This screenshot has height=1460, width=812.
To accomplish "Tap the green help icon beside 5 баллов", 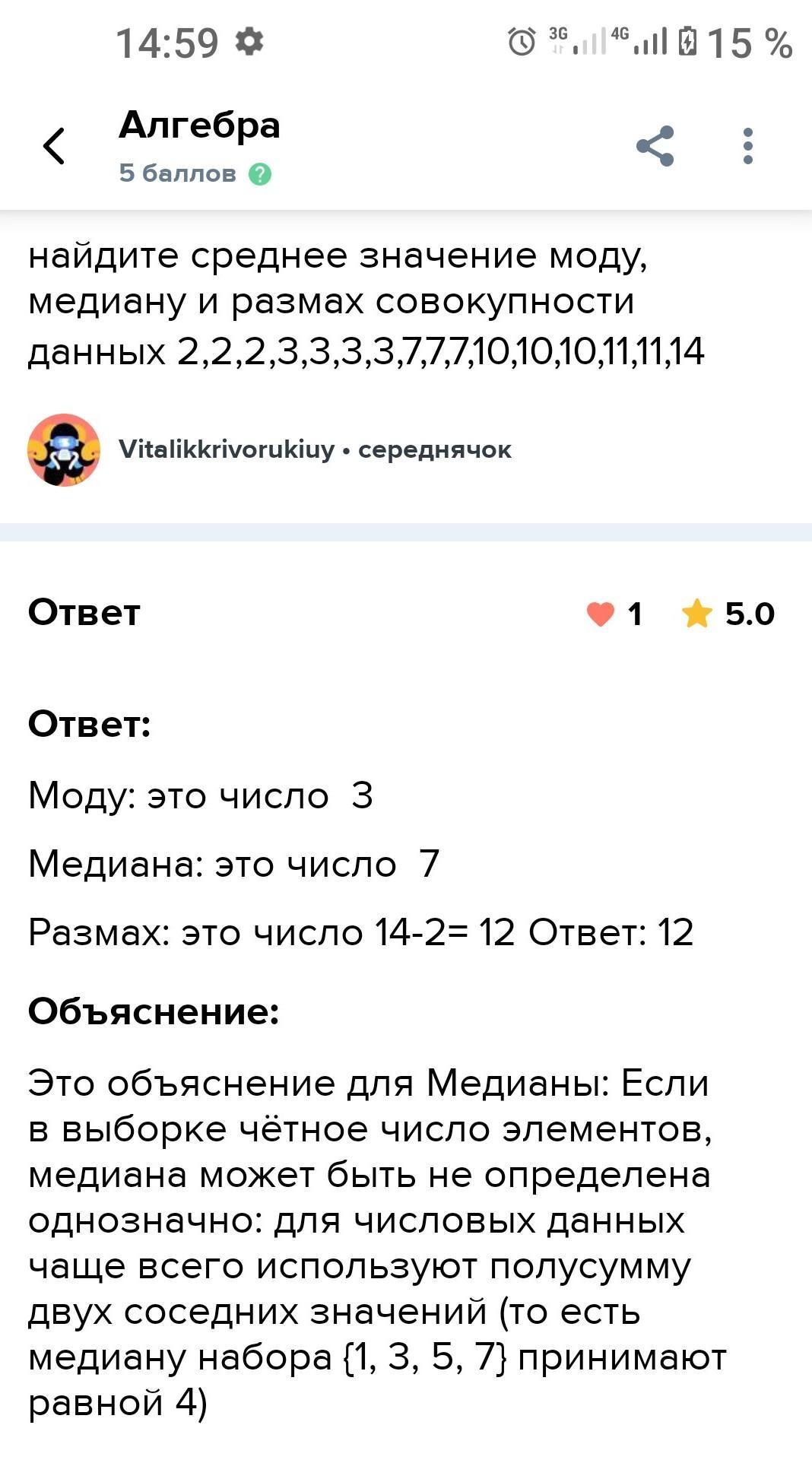I will pos(260,174).
